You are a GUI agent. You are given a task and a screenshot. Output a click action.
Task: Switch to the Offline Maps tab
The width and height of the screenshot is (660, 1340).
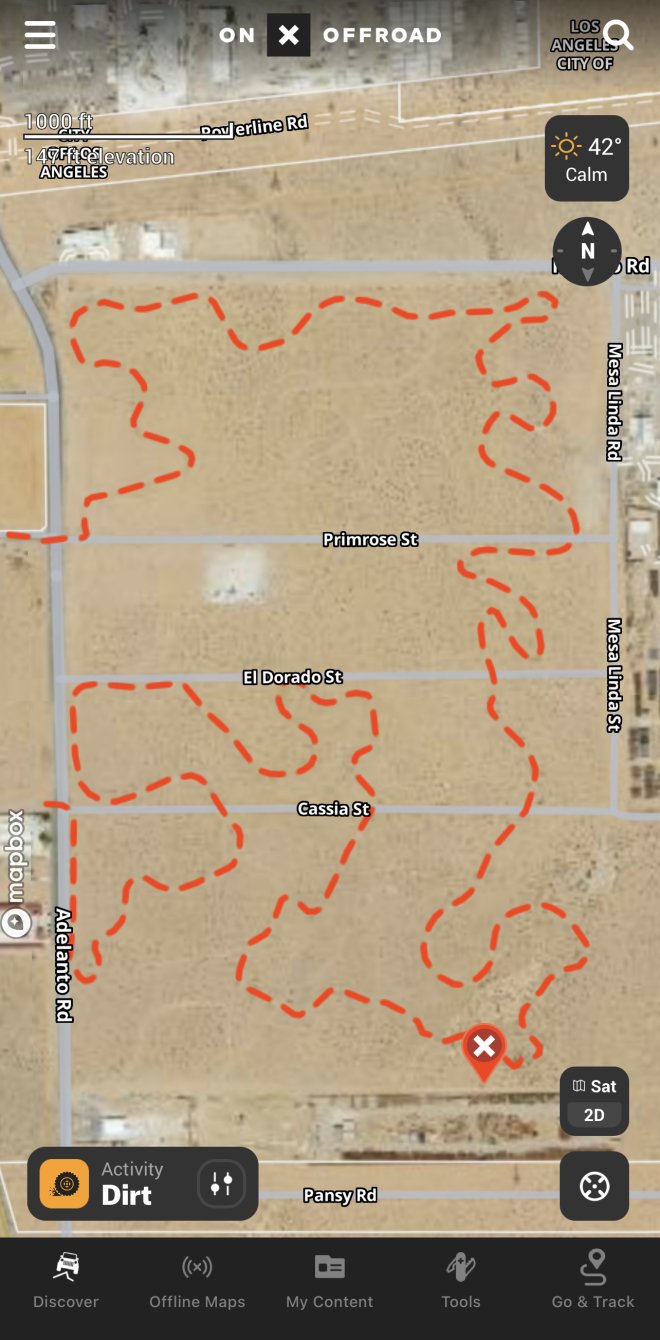tap(197, 1282)
